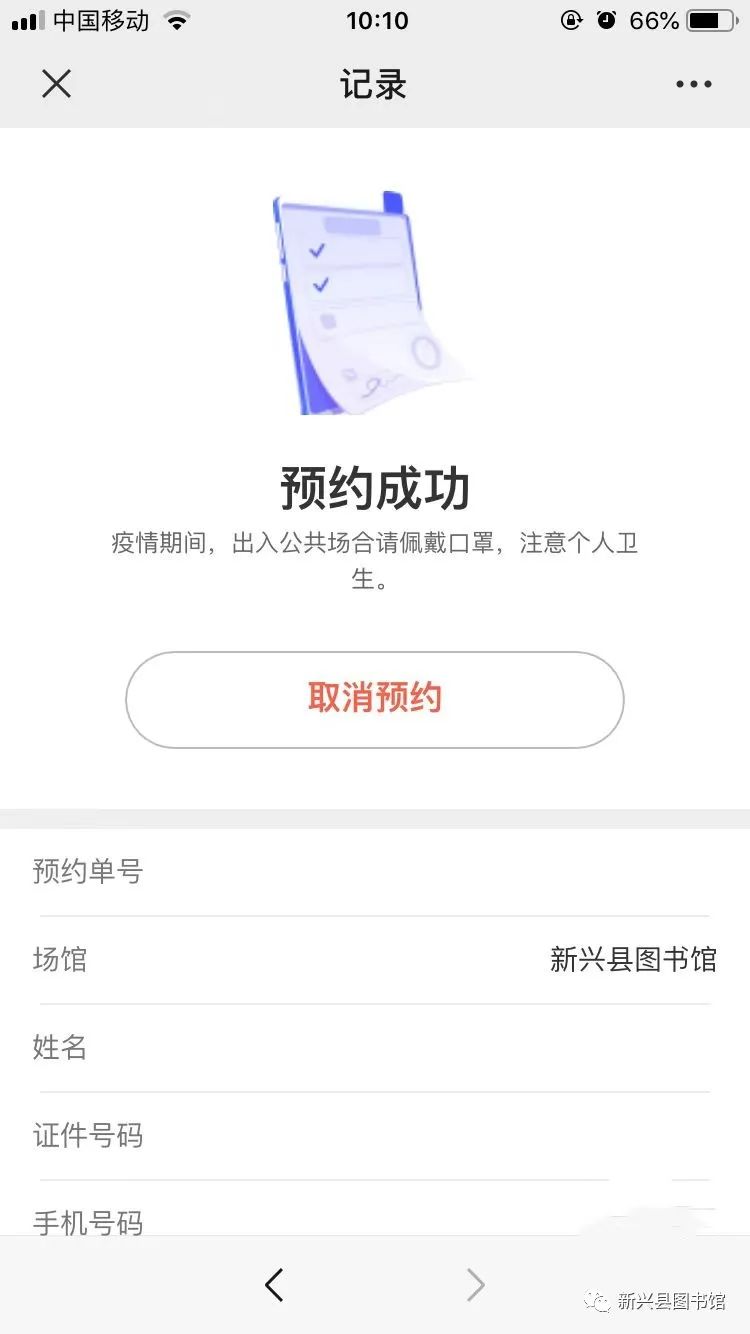Screen dimensions: 750x1334
Task: Tap the back chevron at the bottom
Action: coord(275,1285)
